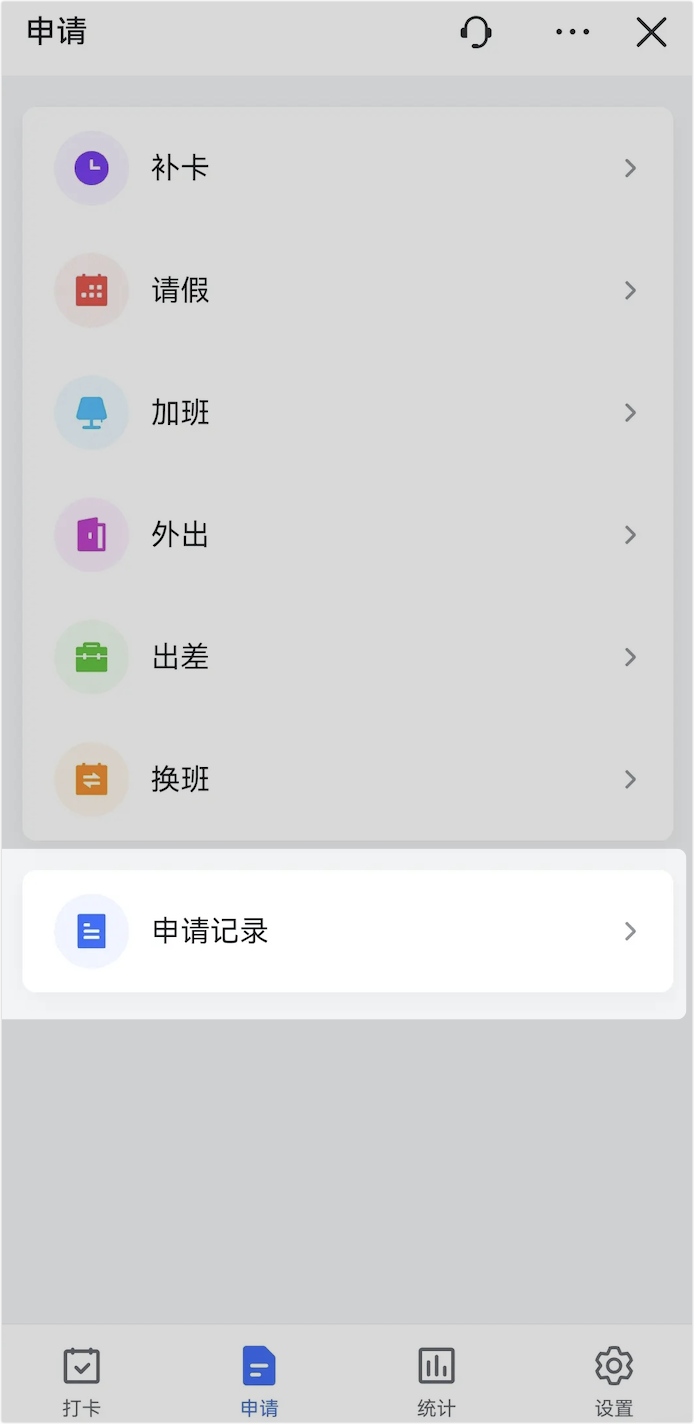694x1424 pixels.
Task: View 申请记录 application records
Action: [x=347, y=931]
